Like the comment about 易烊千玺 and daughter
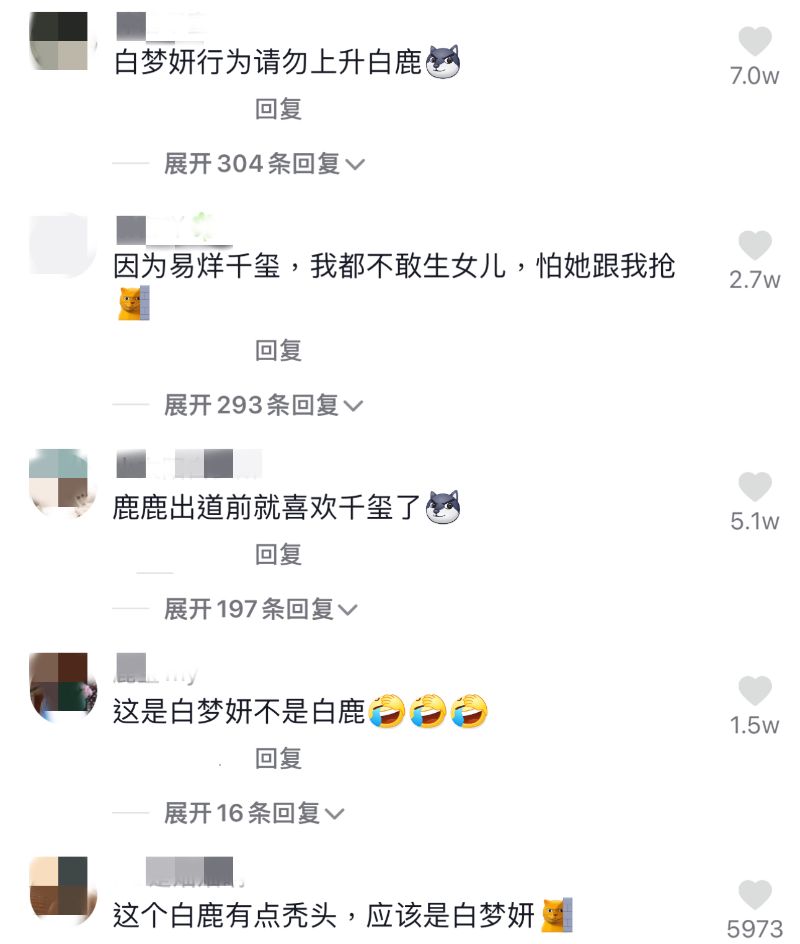Viewport: 800px width, 944px height. click(755, 246)
